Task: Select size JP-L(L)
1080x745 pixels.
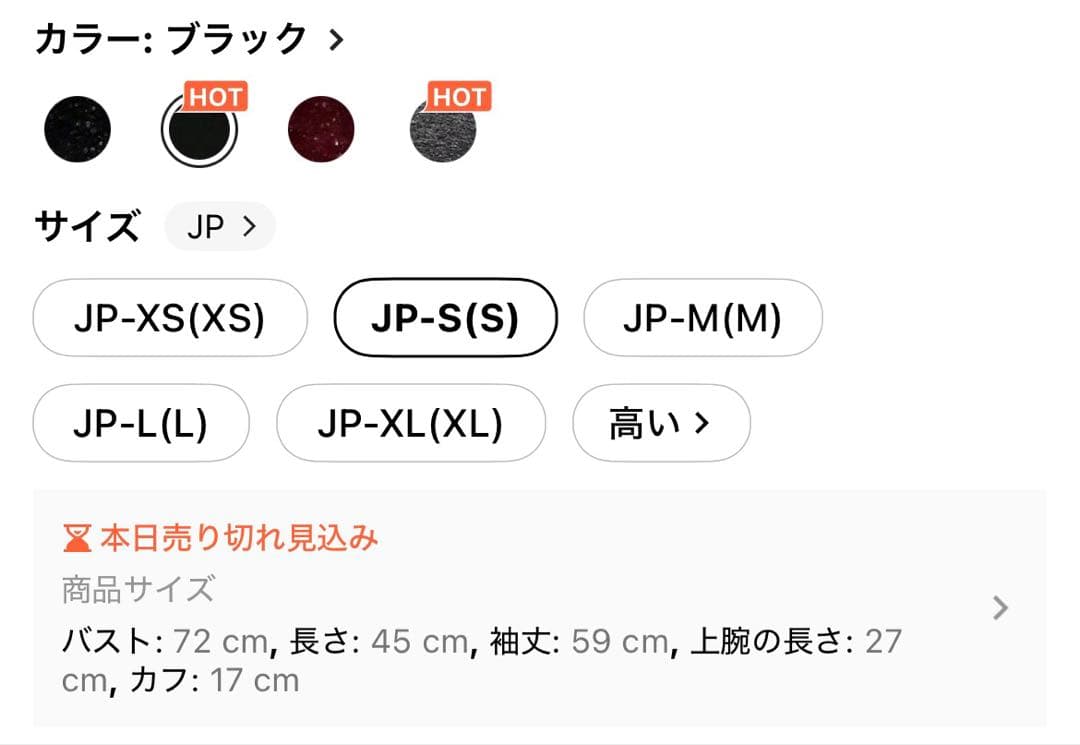Action: point(141,423)
